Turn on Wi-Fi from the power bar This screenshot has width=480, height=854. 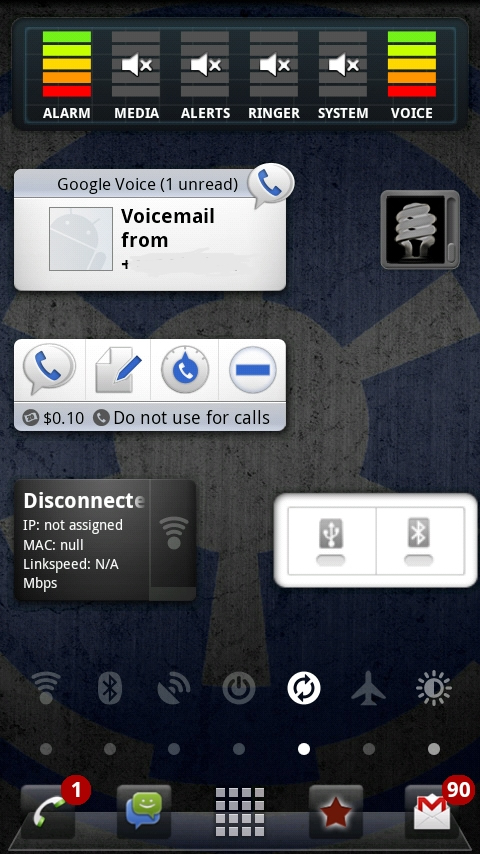pyautogui.click(x=46, y=688)
